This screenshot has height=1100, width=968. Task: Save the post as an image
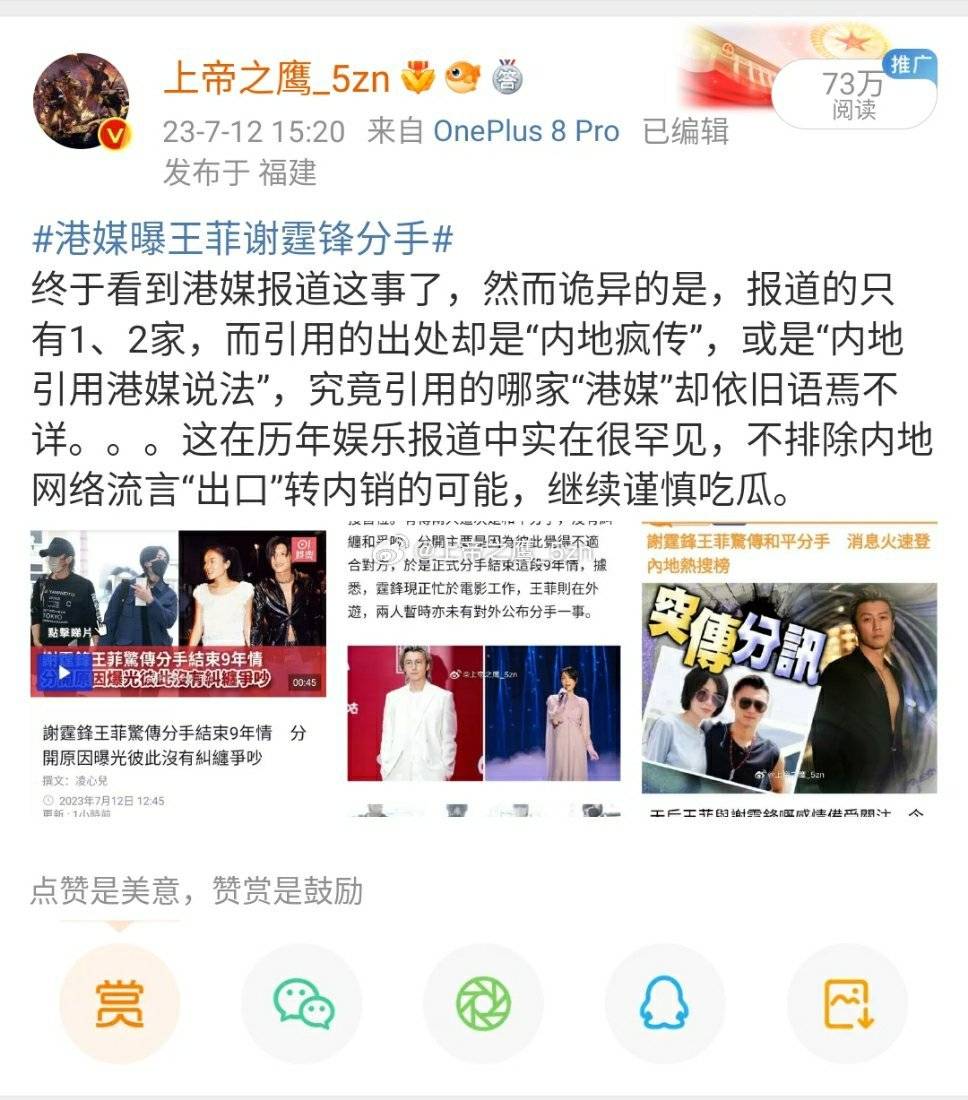coord(848,1003)
